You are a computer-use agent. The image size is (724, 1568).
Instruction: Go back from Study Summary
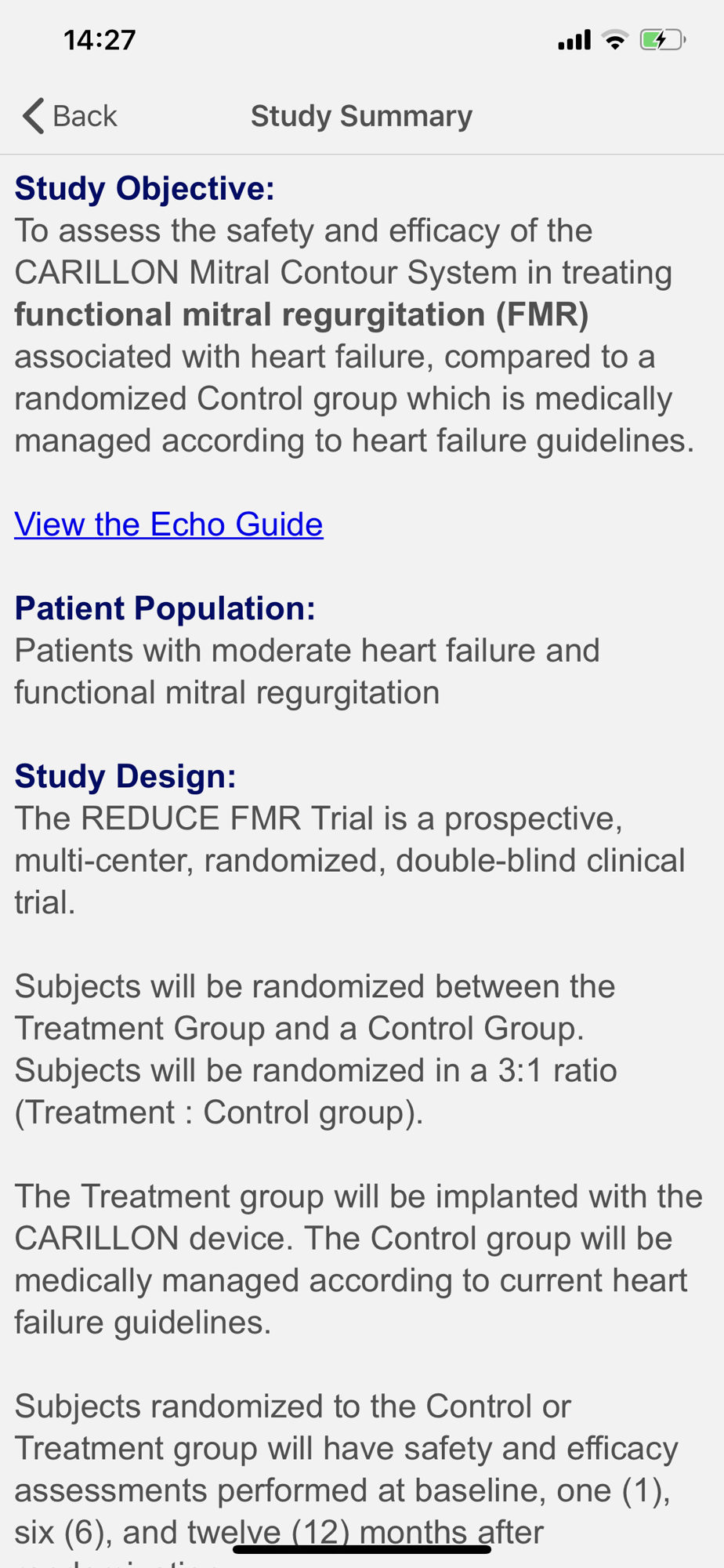pyautogui.click(x=69, y=116)
